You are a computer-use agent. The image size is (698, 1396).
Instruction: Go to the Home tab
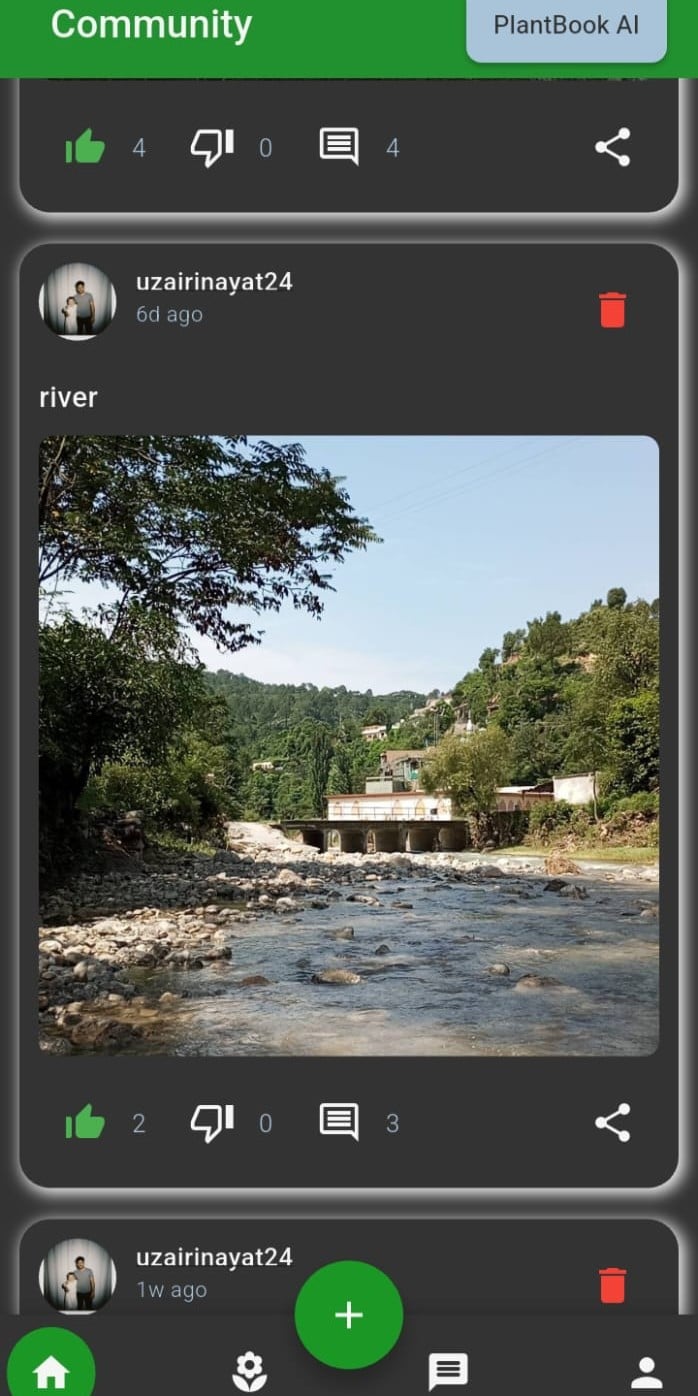[x=50, y=1370]
